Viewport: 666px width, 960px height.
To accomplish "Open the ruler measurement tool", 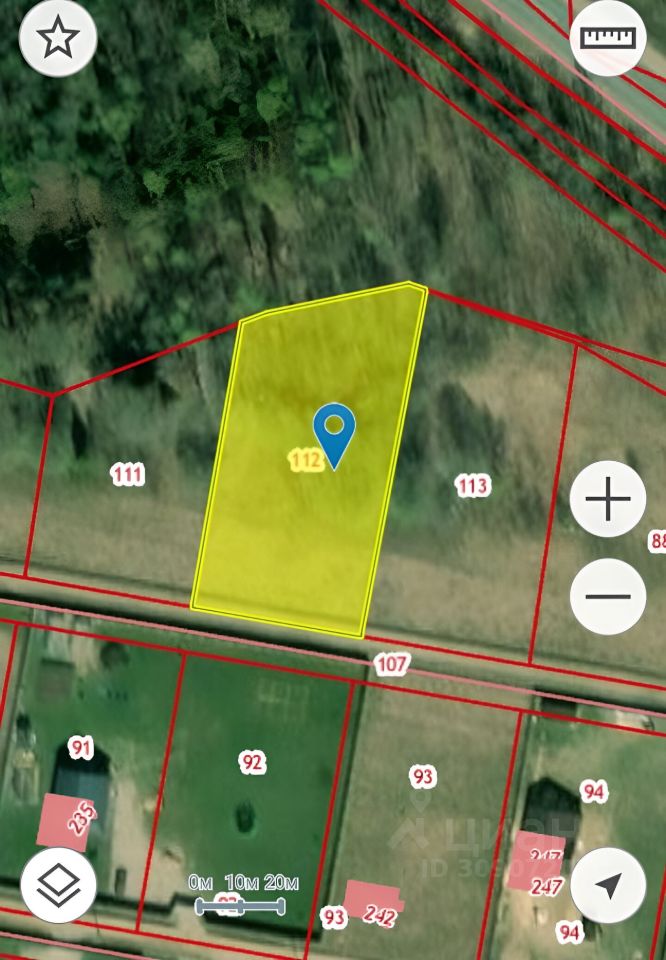I will click(608, 38).
